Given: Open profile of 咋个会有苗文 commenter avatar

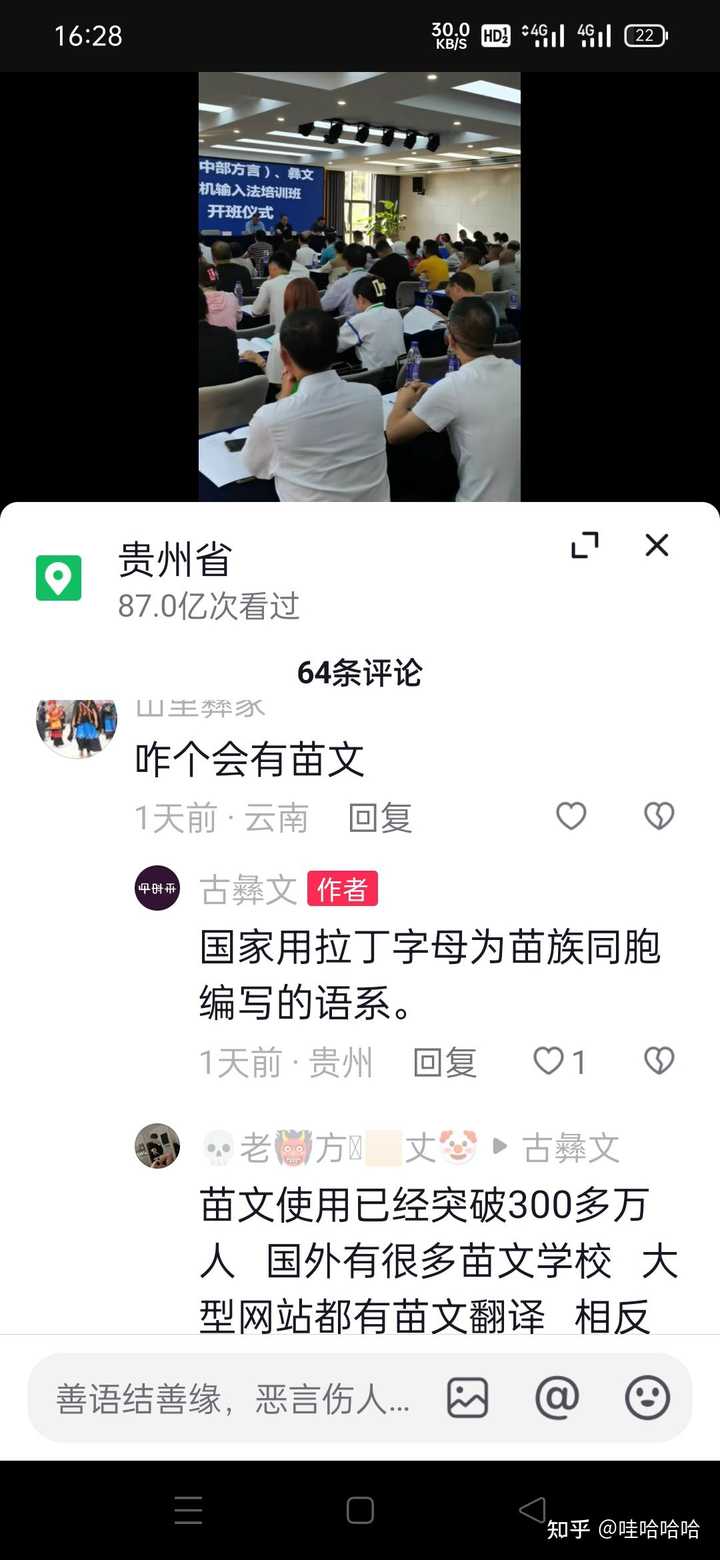Looking at the screenshot, I should coord(76,725).
